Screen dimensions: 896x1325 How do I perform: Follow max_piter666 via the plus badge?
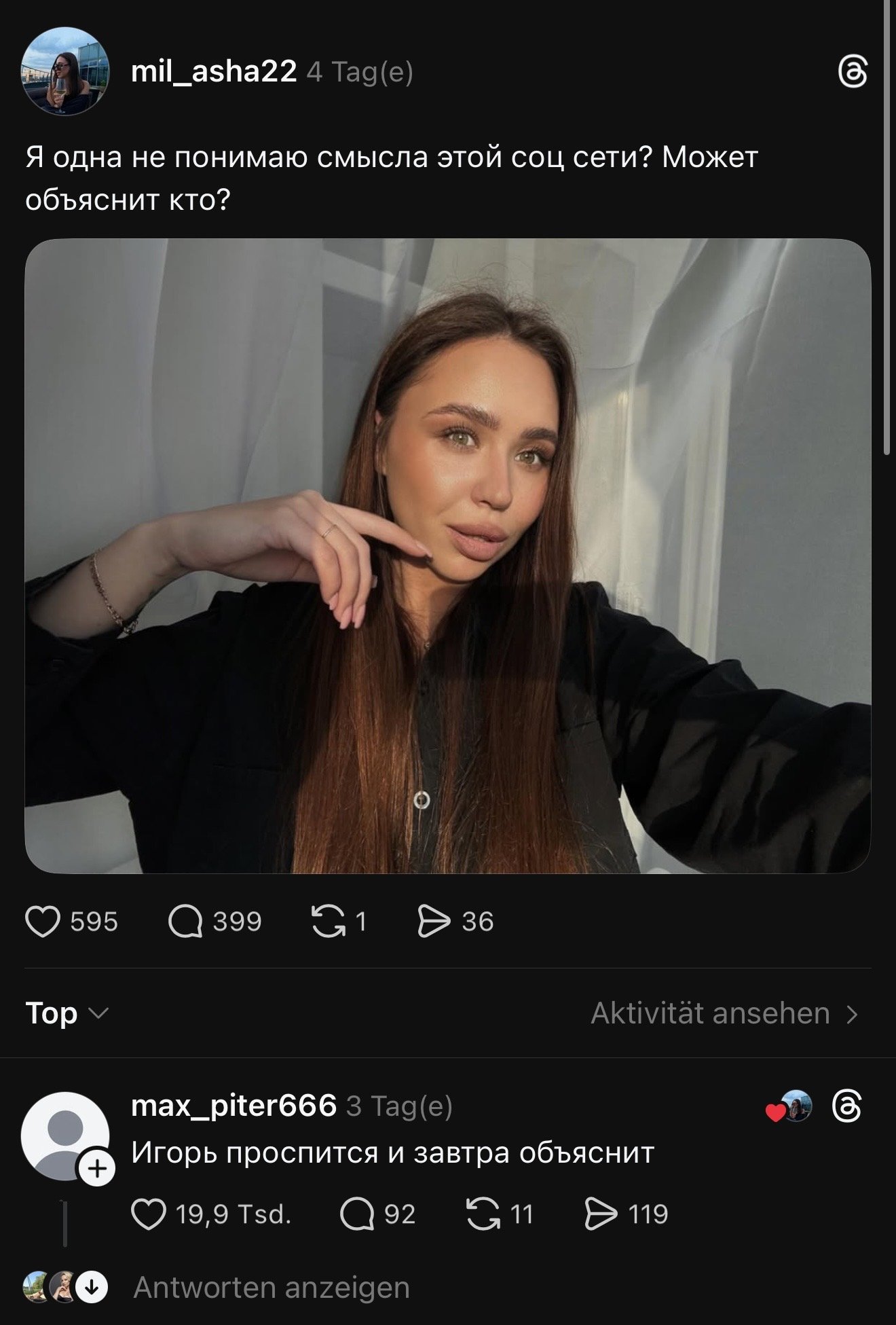pos(97,1169)
